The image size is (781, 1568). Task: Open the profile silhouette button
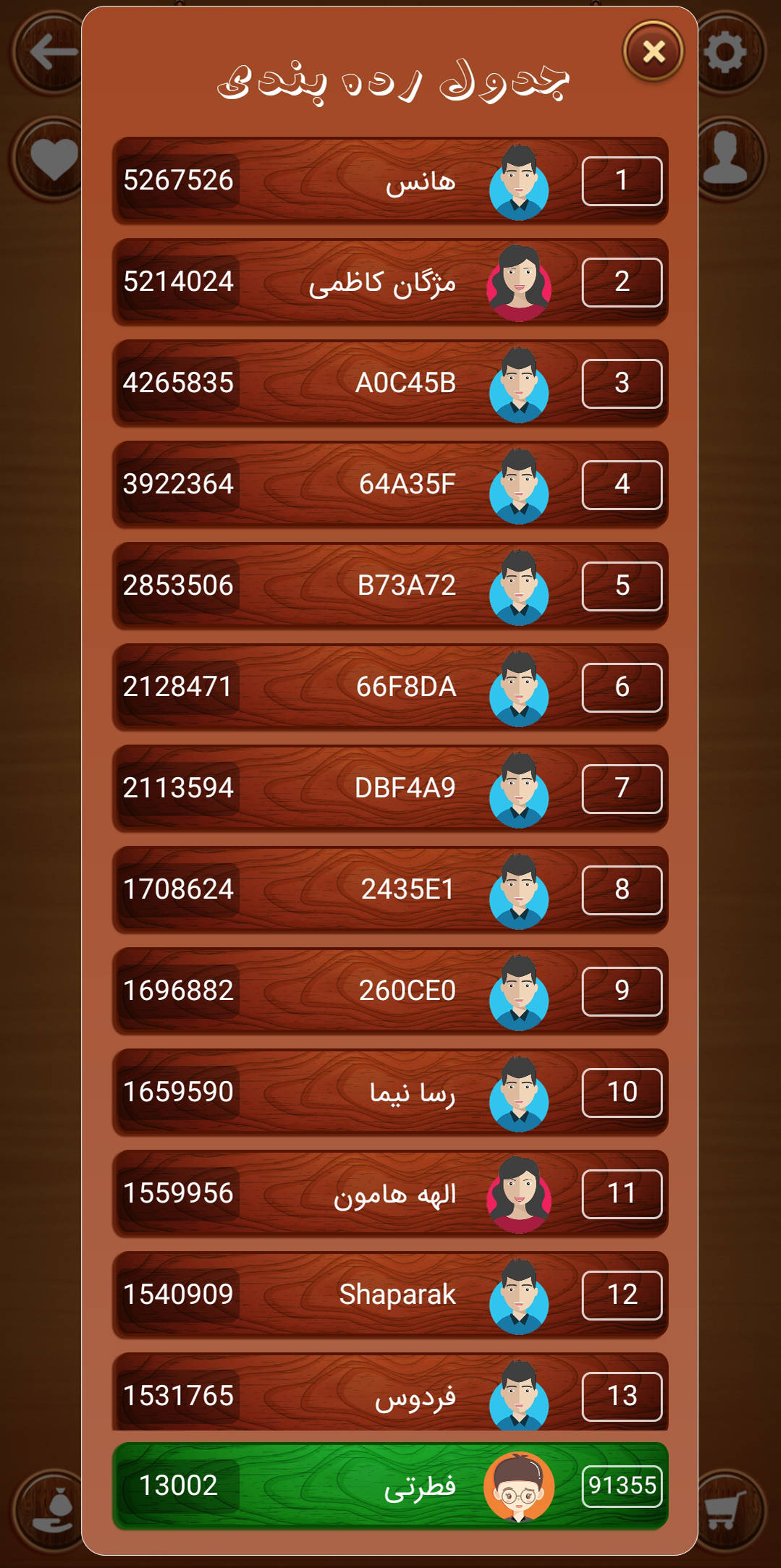click(726, 158)
